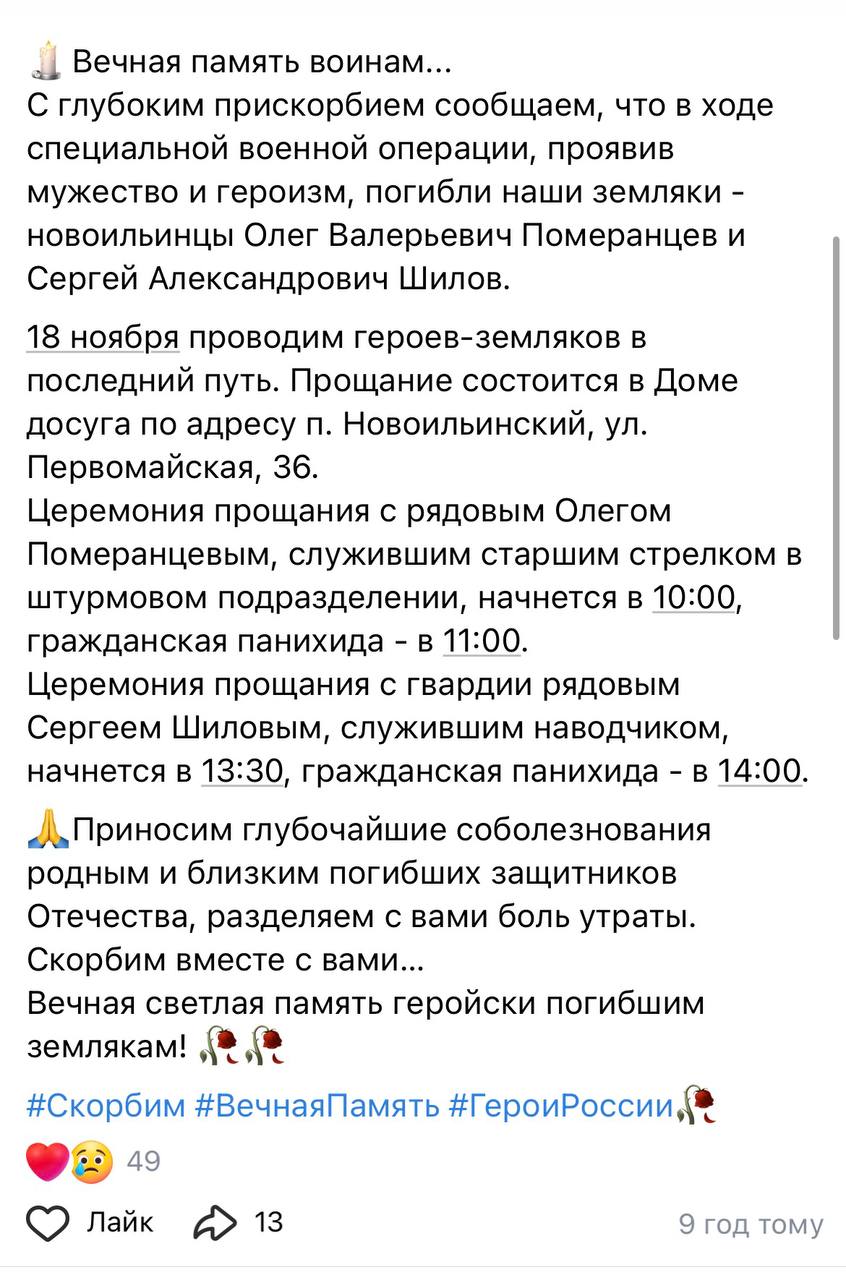Viewport: 846px width, 1280px height.
Task: Tap the underlined date 18 ноября
Action: (x=103, y=338)
